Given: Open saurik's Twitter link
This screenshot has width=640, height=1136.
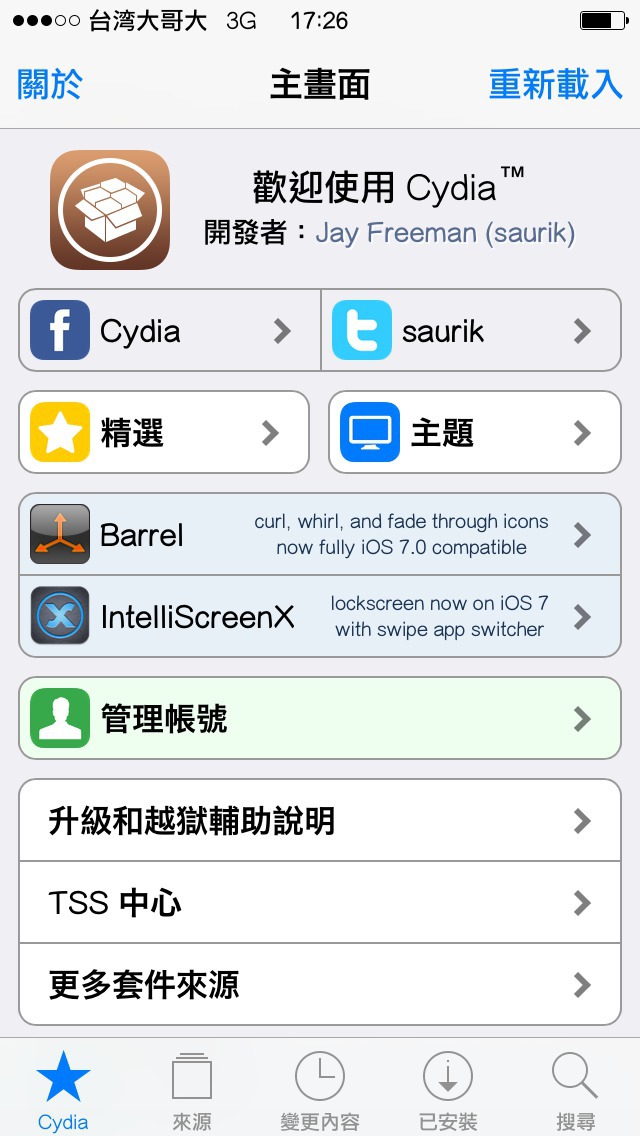Looking at the screenshot, I should click(471, 330).
